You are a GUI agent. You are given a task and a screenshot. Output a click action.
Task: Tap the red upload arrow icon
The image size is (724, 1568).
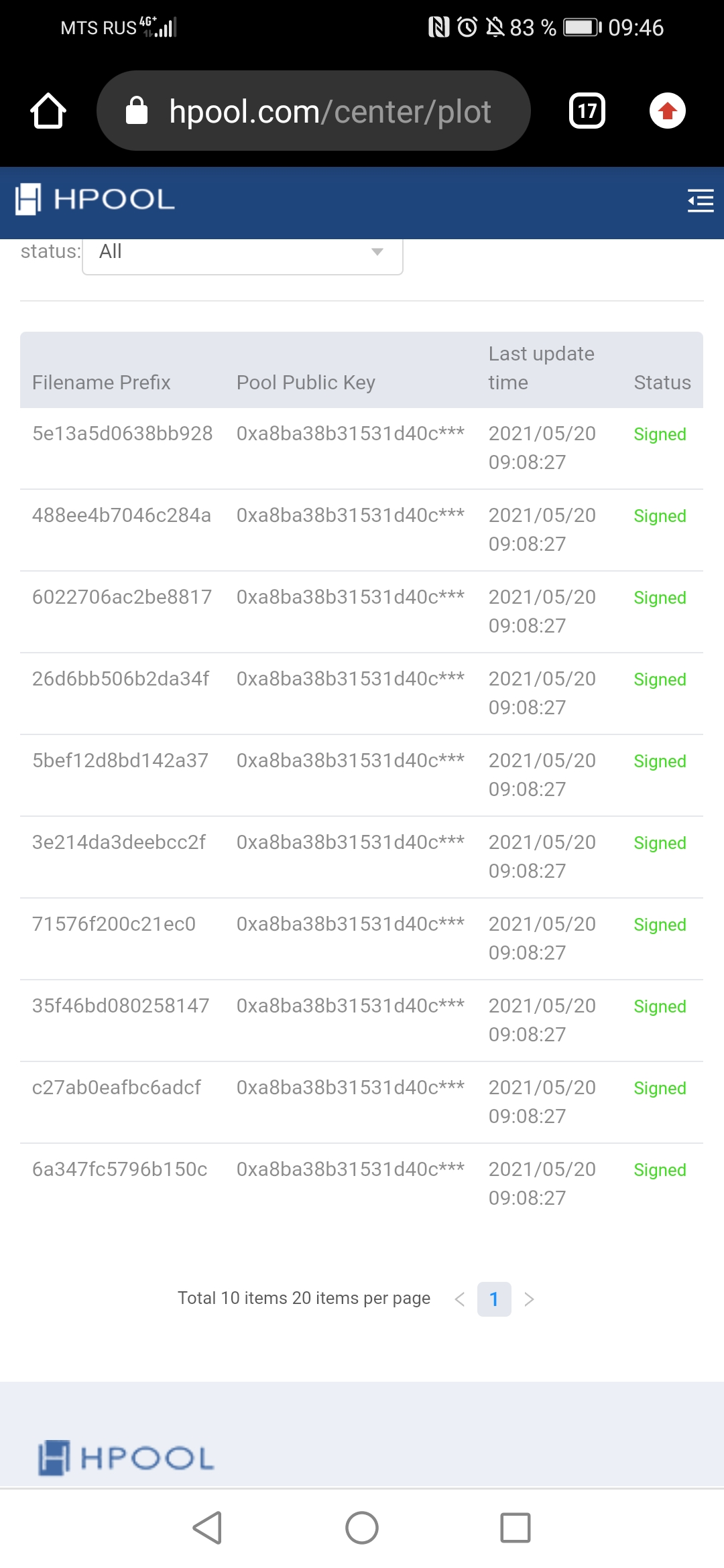(667, 111)
